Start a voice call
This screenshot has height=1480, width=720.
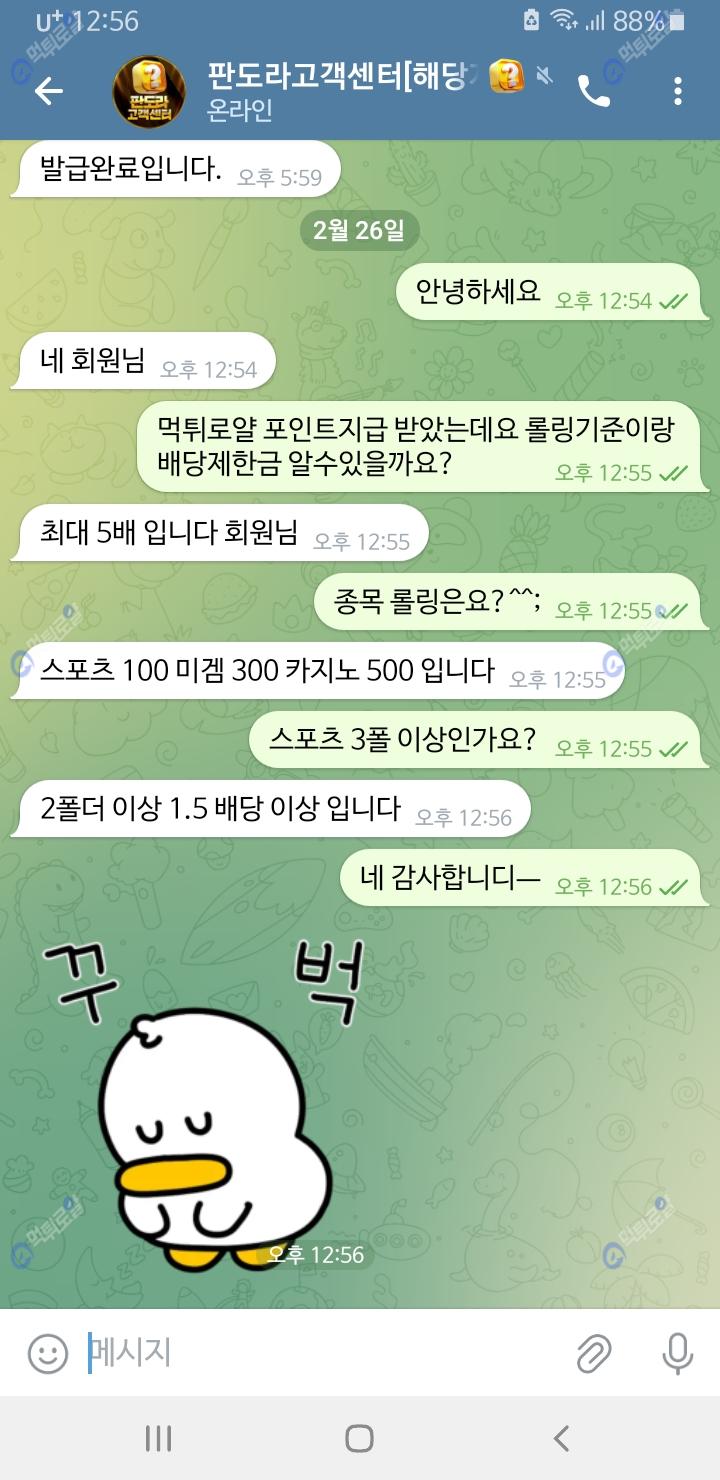(594, 92)
